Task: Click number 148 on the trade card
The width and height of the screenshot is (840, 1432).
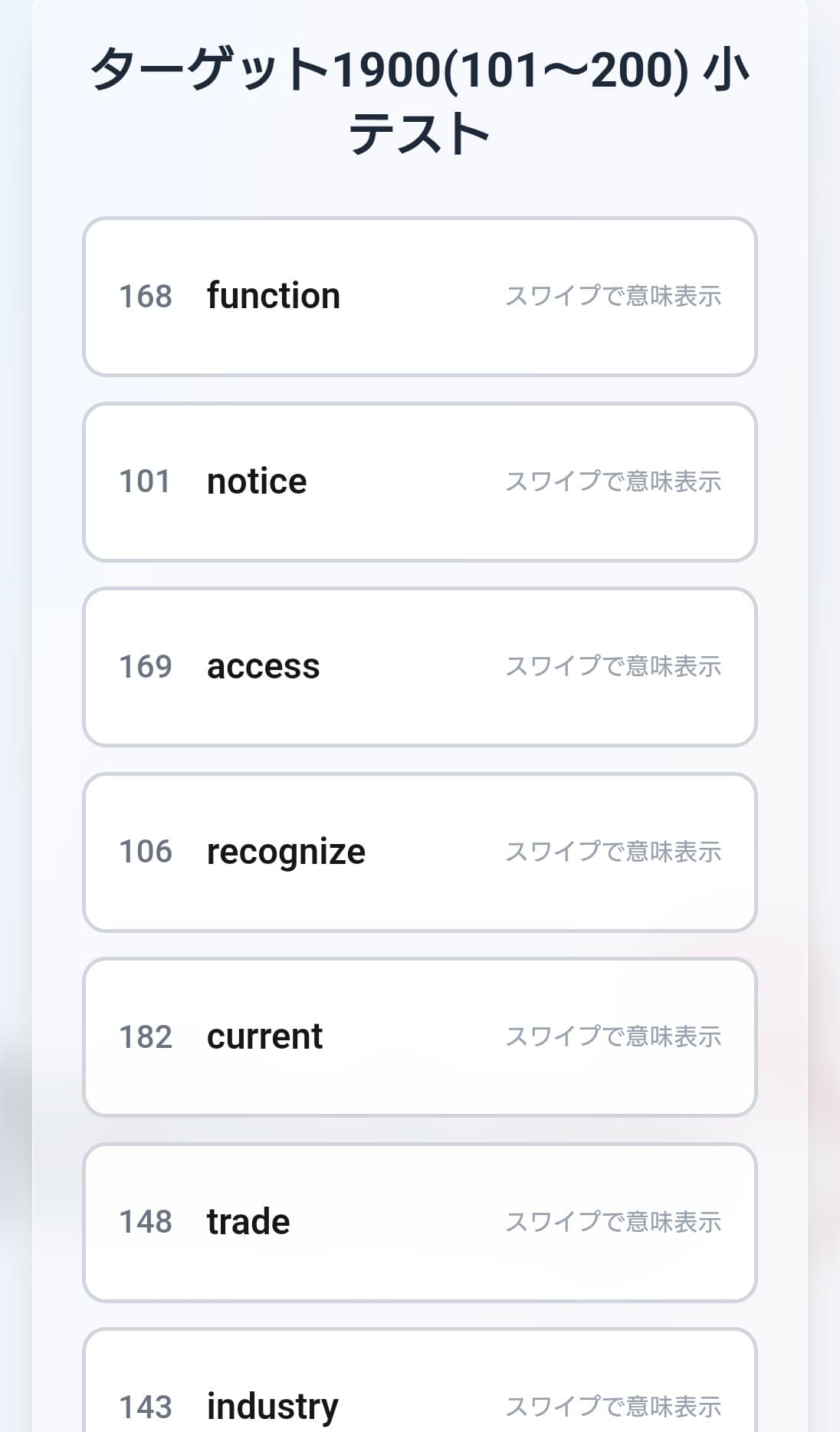Action: tap(146, 1221)
